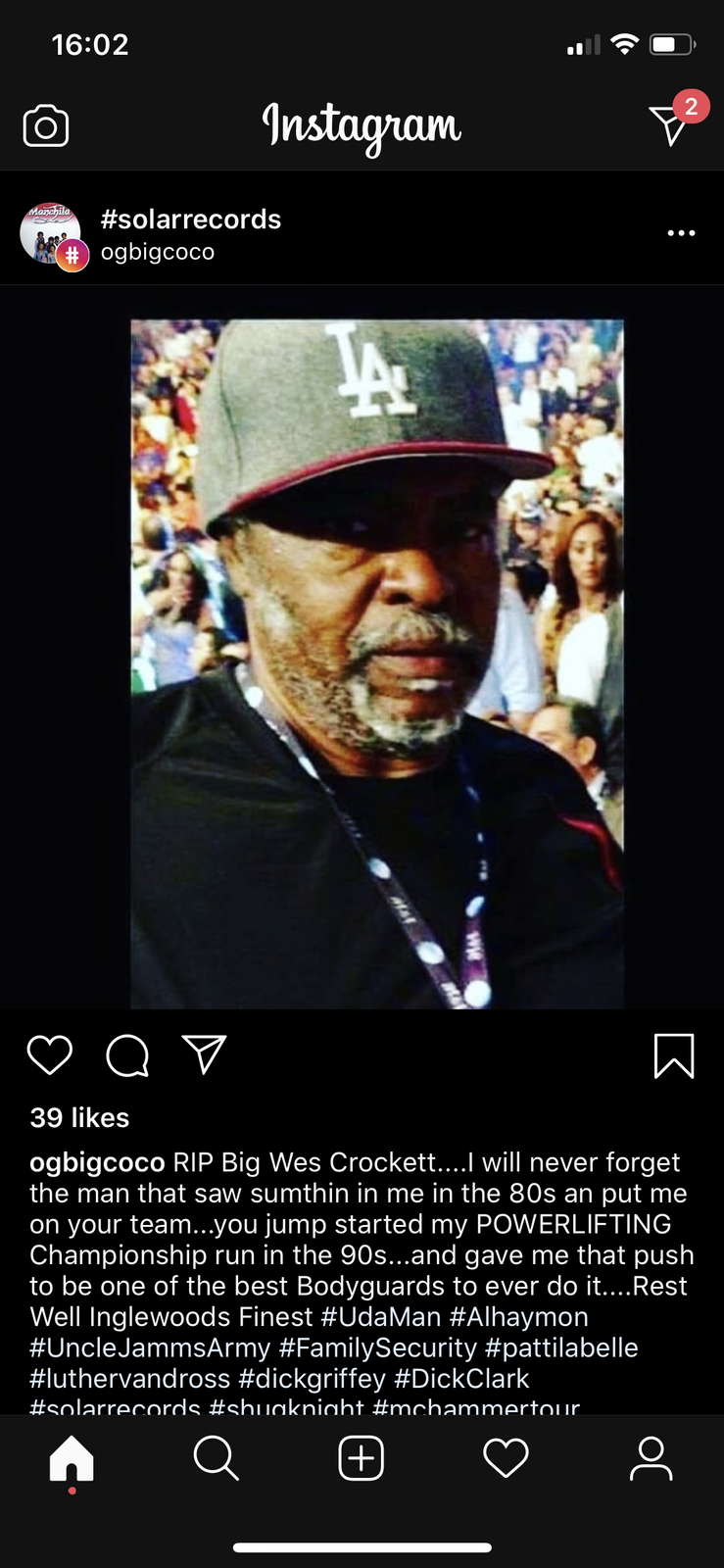View the 39 likes list
Screen dimensions: 724x1568
(79, 1117)
